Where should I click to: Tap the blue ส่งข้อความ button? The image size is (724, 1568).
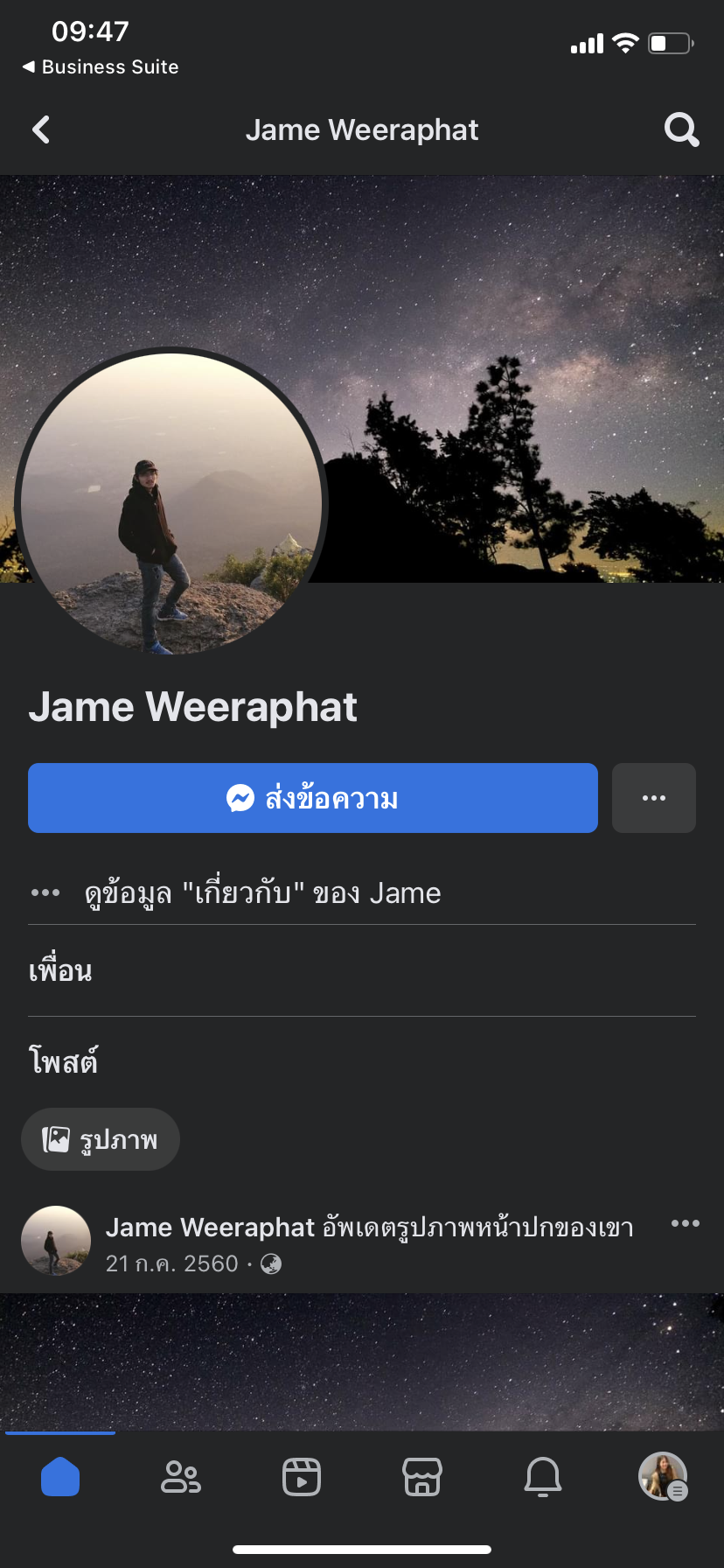tap(312, 798)
